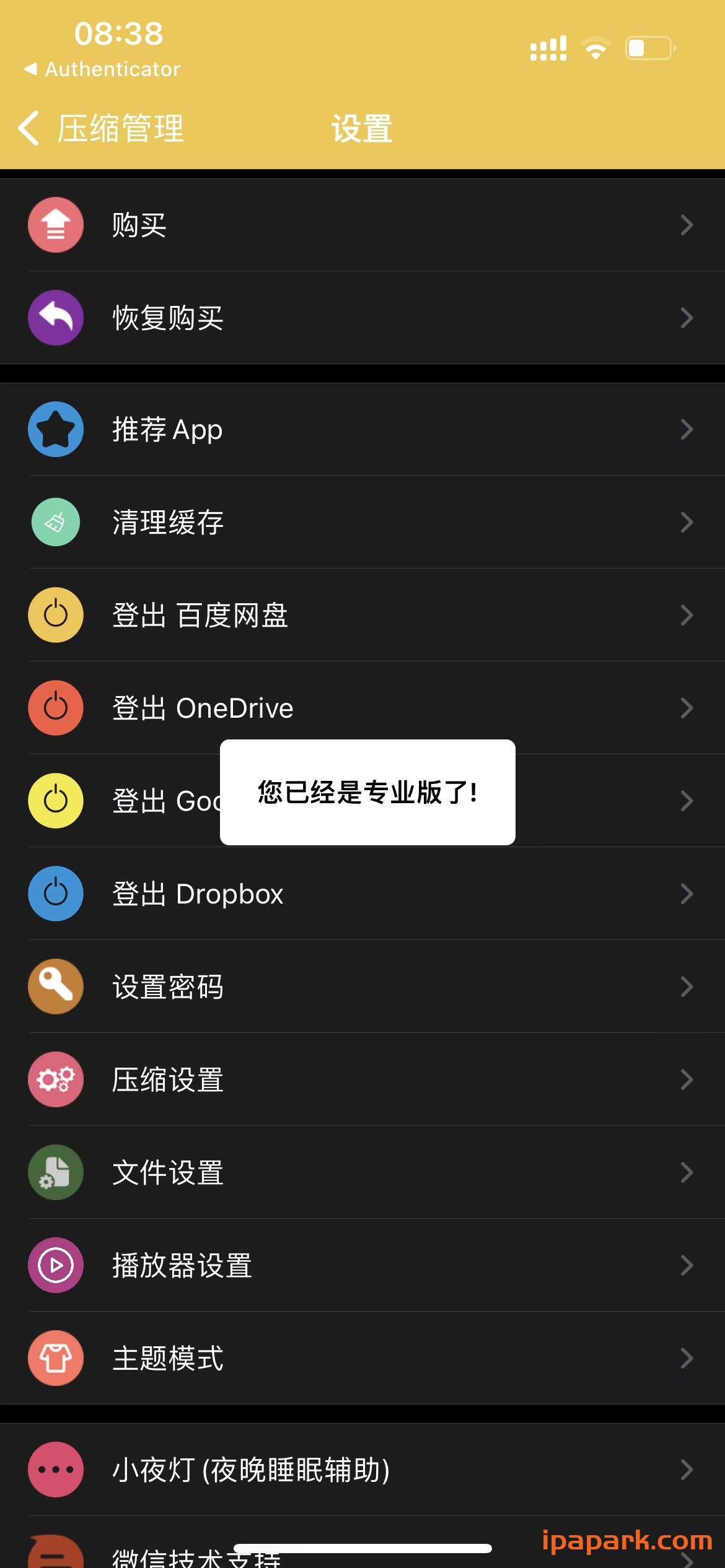Tap the shirt icon beside 主题模式

click(x=55, y=1358)
